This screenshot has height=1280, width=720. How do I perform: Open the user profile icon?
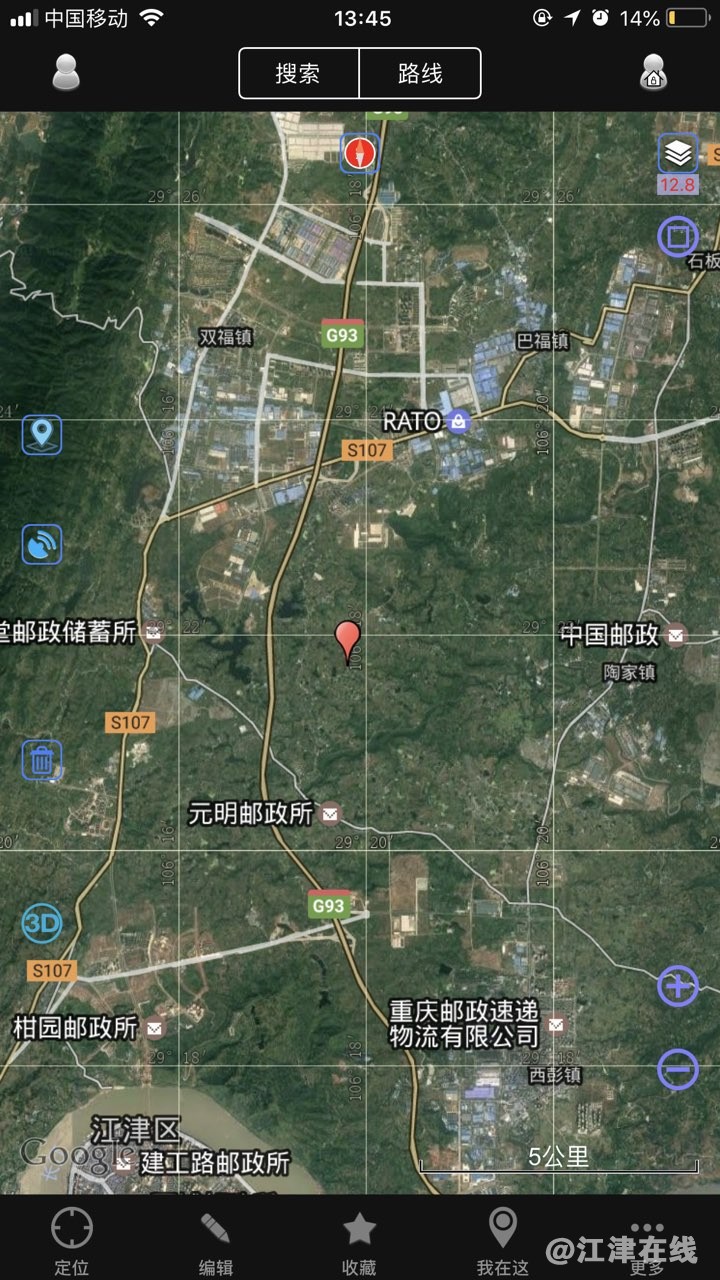(x=66, y=73)
